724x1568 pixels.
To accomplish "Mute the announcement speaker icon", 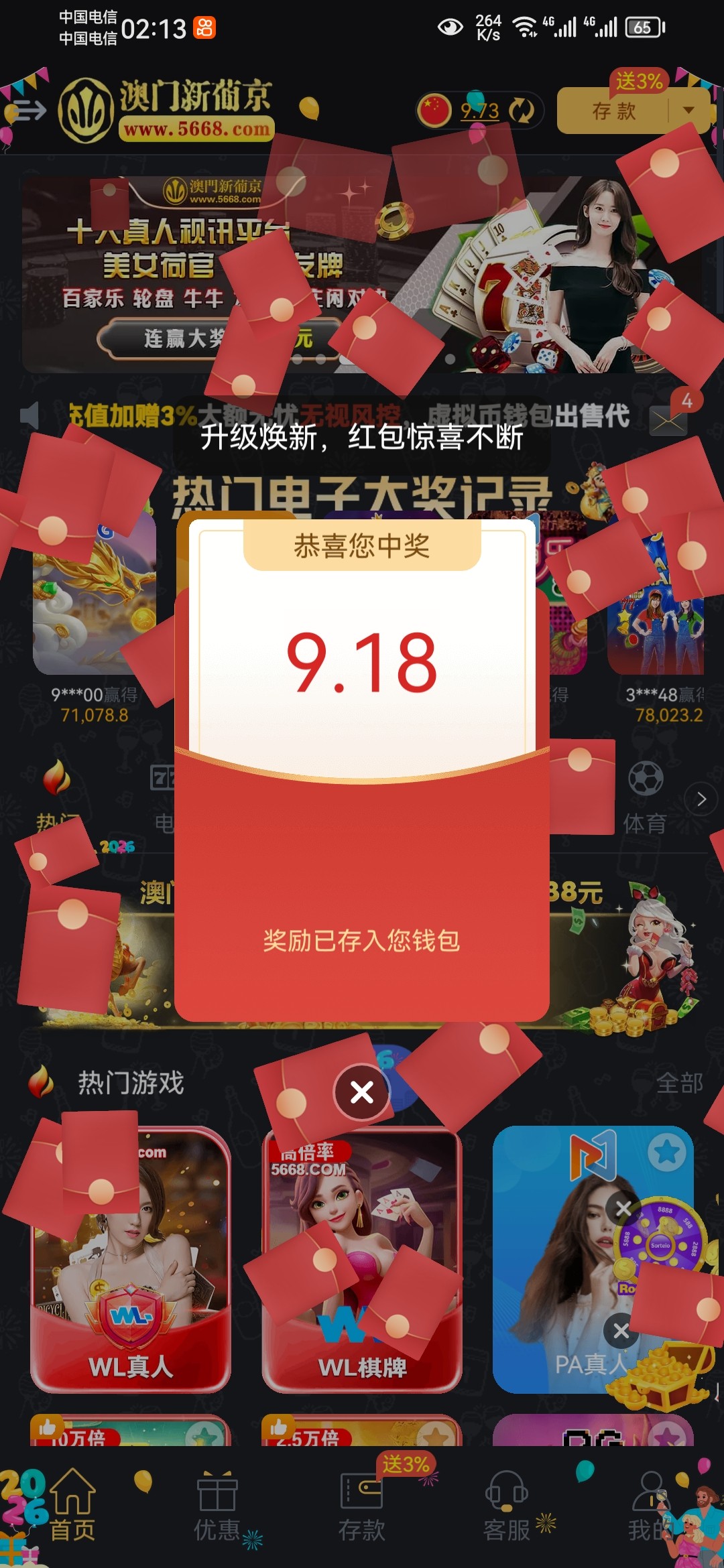I will (x=29, y=415).
